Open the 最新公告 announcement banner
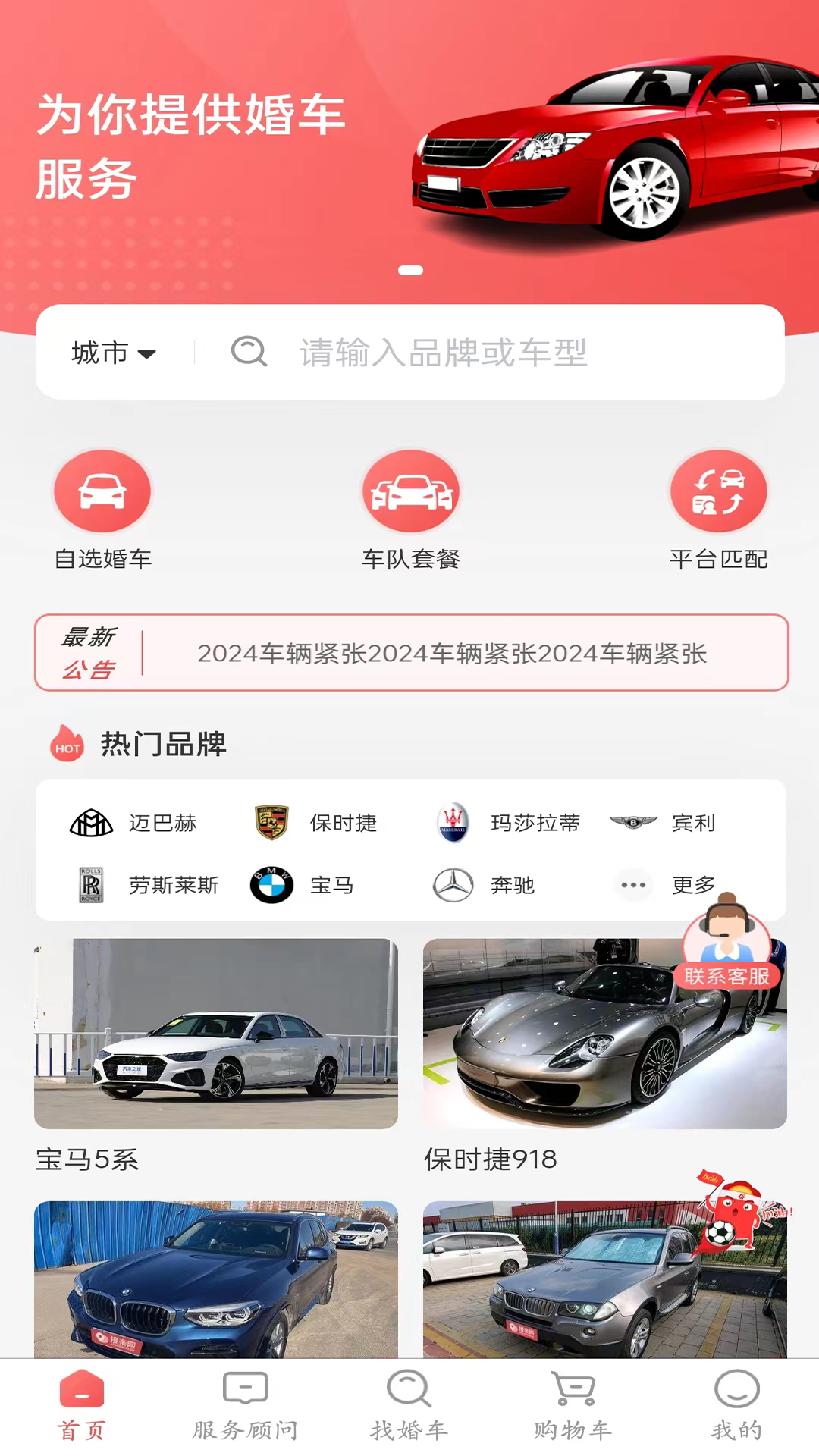Image resolution: width=819 pixels, height=1456 pixels. (x=409, y=654)
